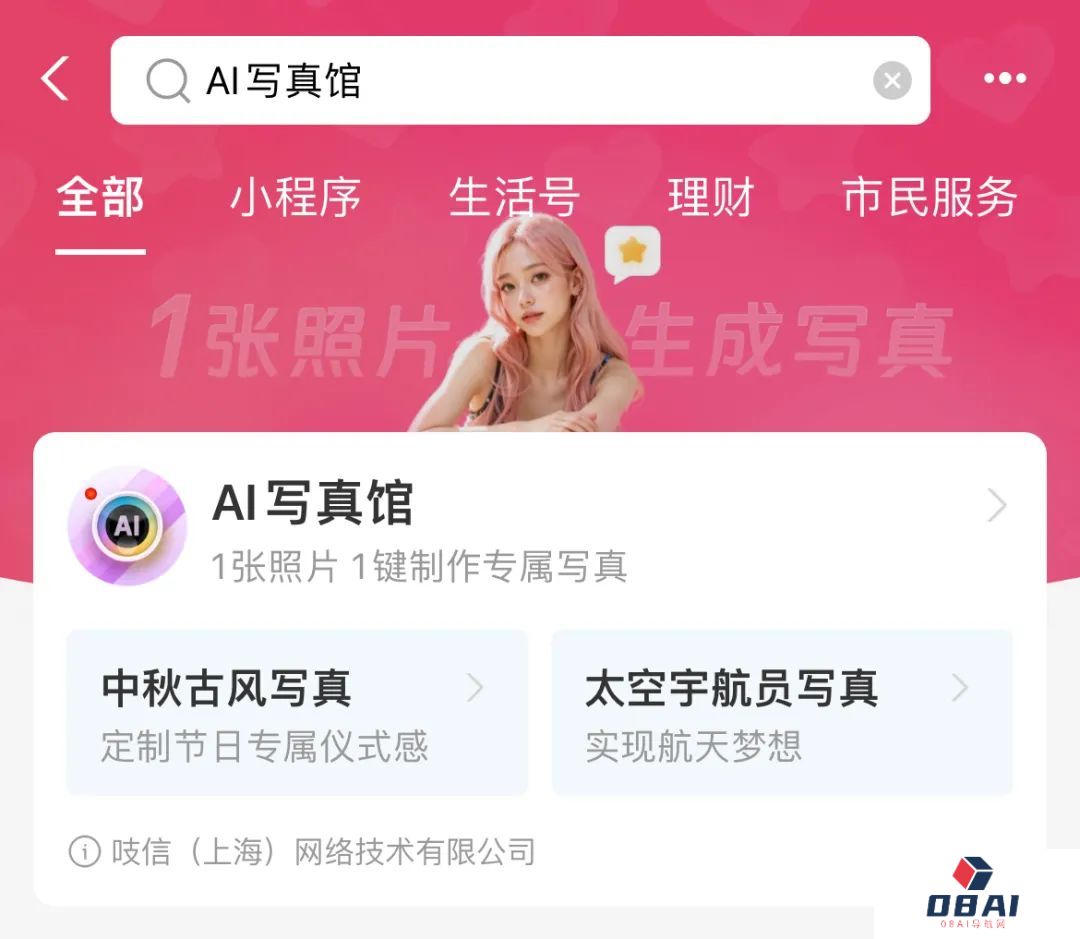
Task: Clear the search text
Action: click(x=891, y=80)
